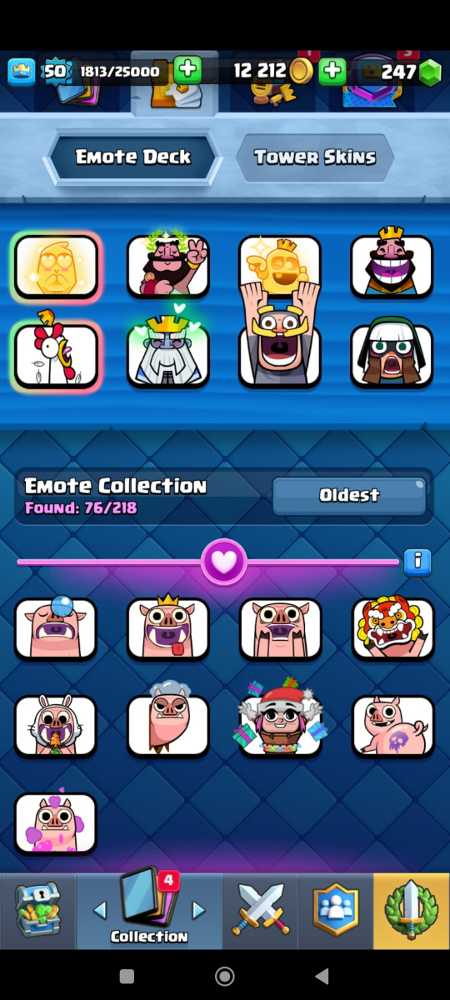
Task: Open the shop chest tab
Action: coord(38,911)
